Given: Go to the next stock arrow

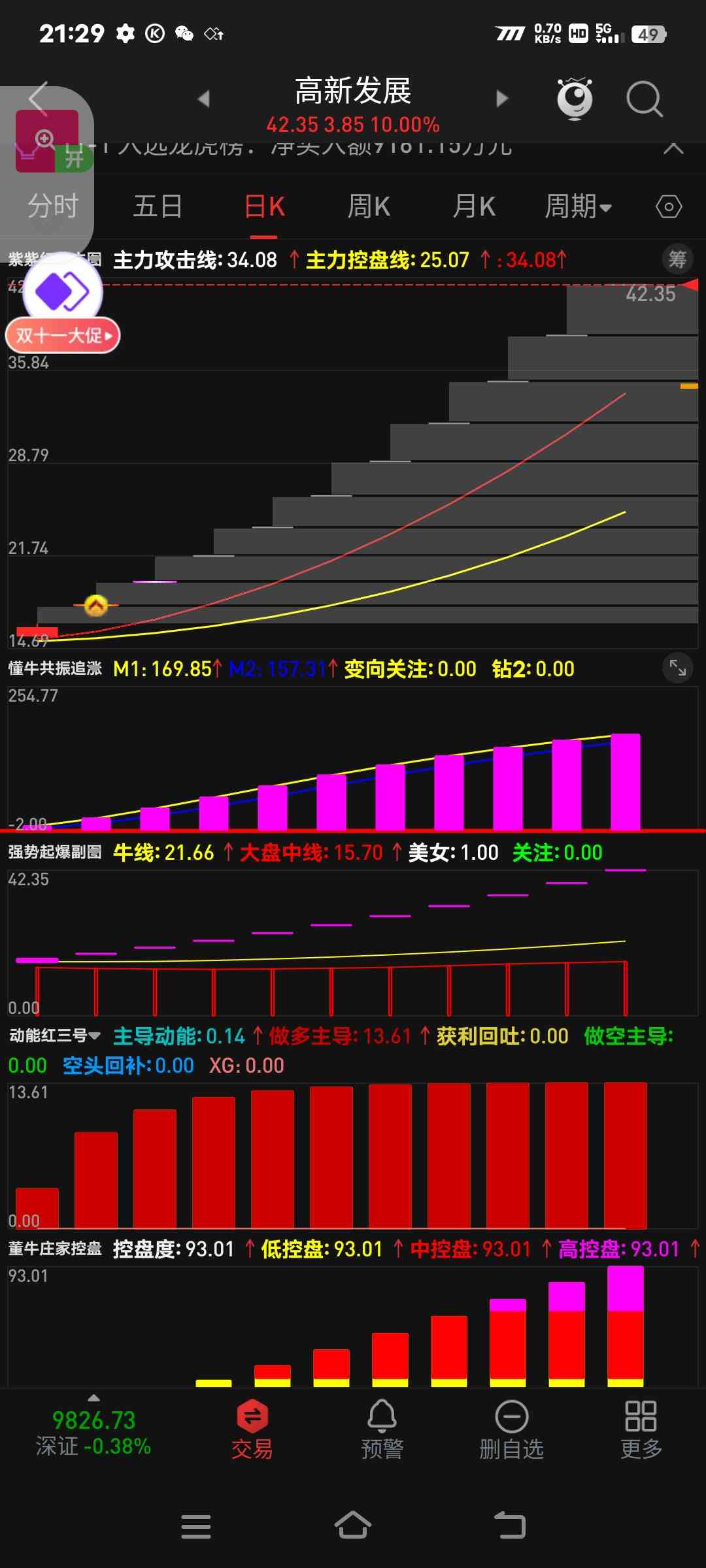Looking at the screenshot, I should [502, 99].
